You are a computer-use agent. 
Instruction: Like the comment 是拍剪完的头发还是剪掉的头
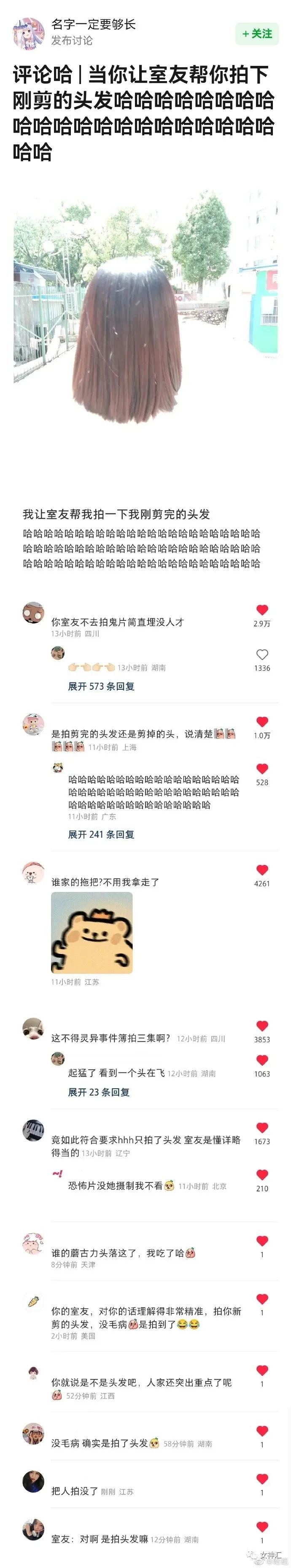[x=262, y=722]
